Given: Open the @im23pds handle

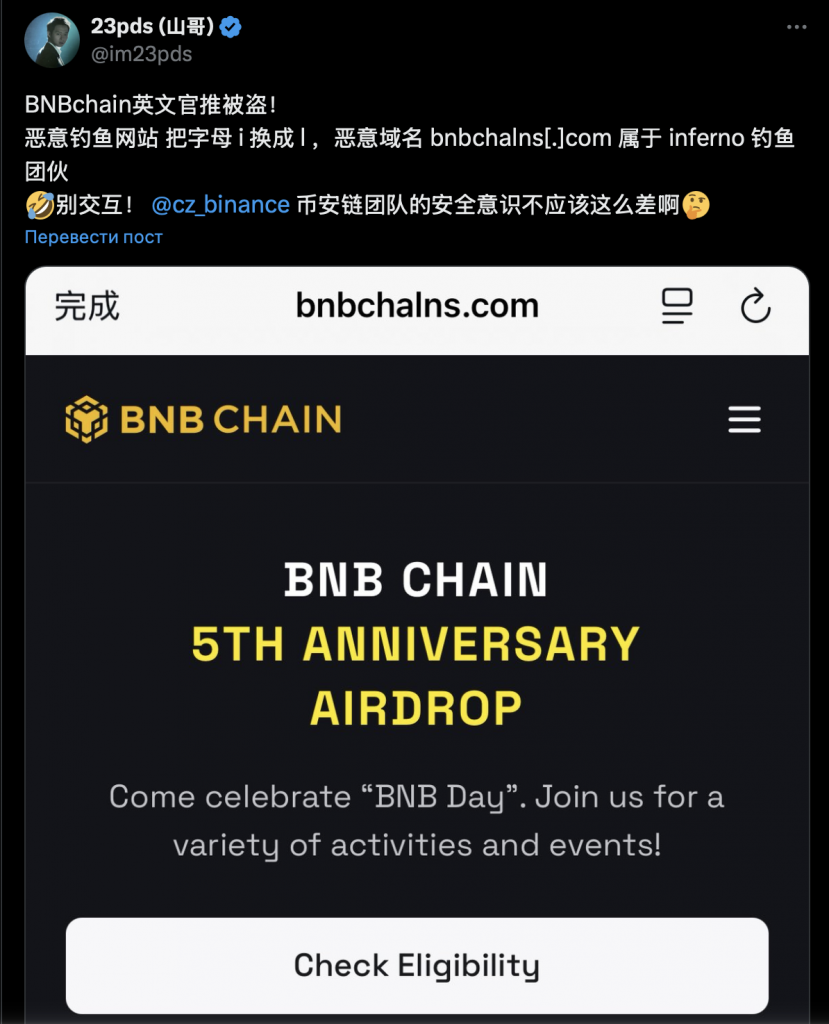Looking at the screenshot, I should [x=142, y=54].
